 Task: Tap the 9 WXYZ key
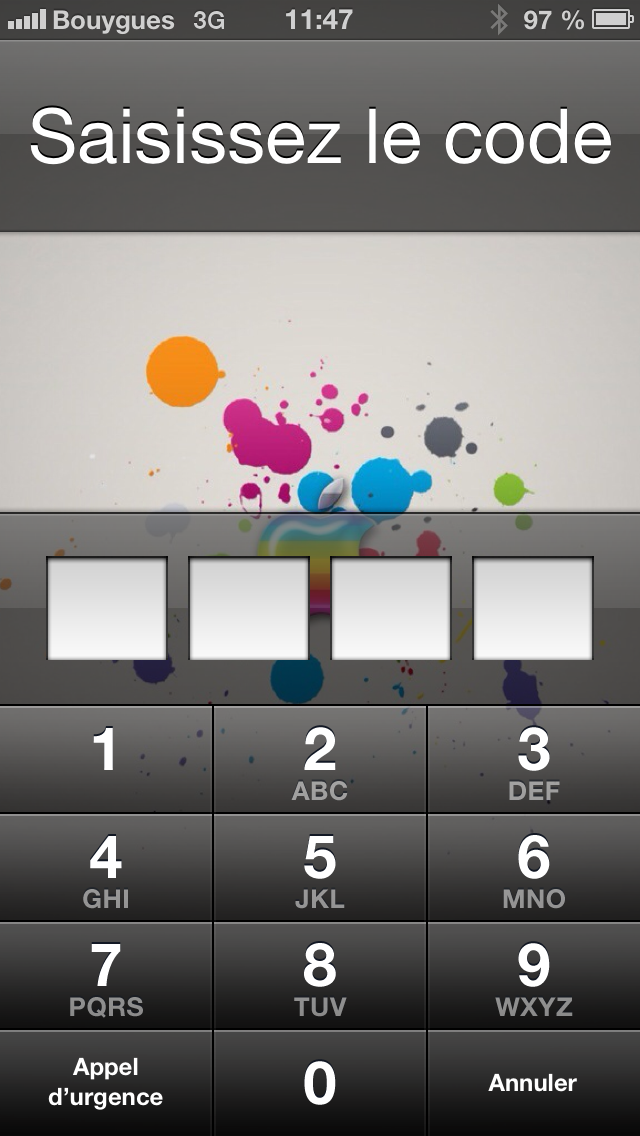point(534,975)
